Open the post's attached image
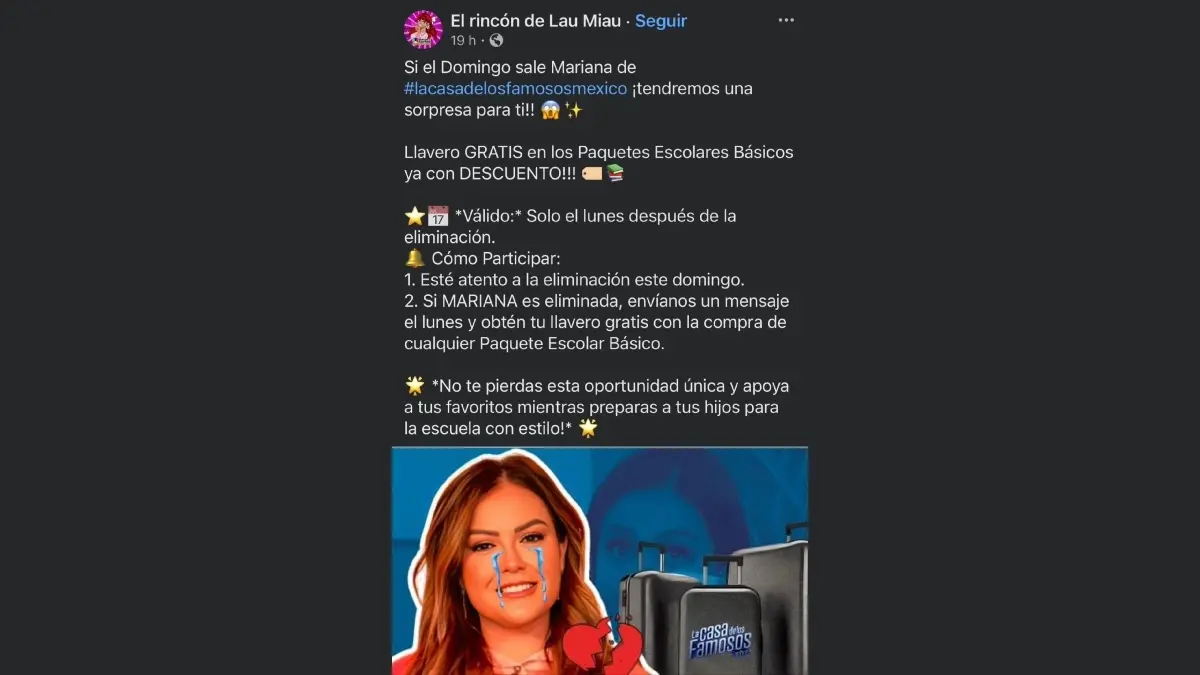1200x675 pixels. pos(599,560)
